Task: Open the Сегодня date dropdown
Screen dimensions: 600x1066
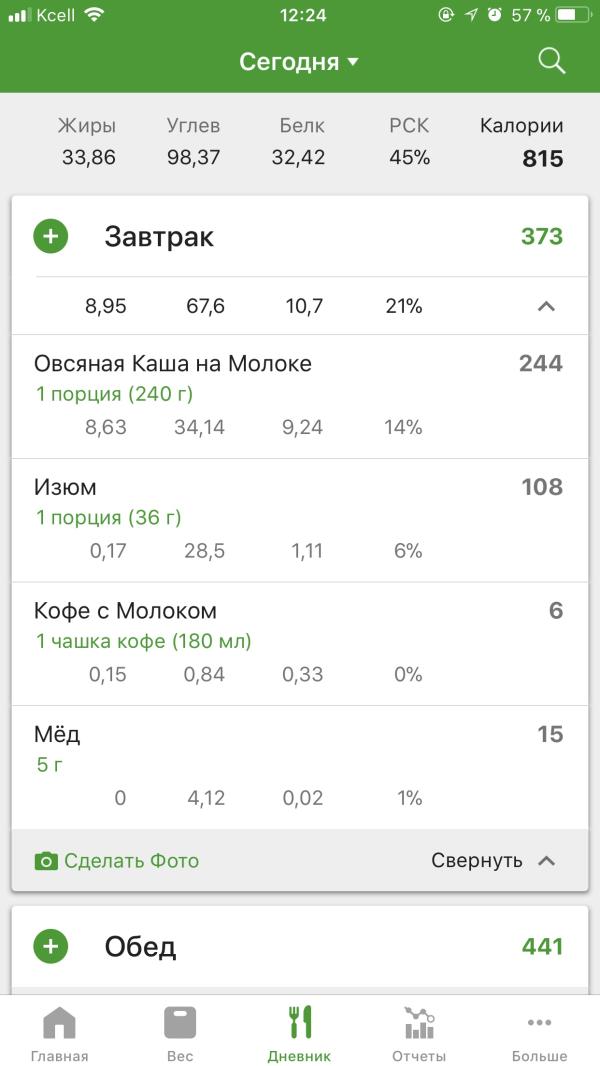Action: tap(298, 62)
